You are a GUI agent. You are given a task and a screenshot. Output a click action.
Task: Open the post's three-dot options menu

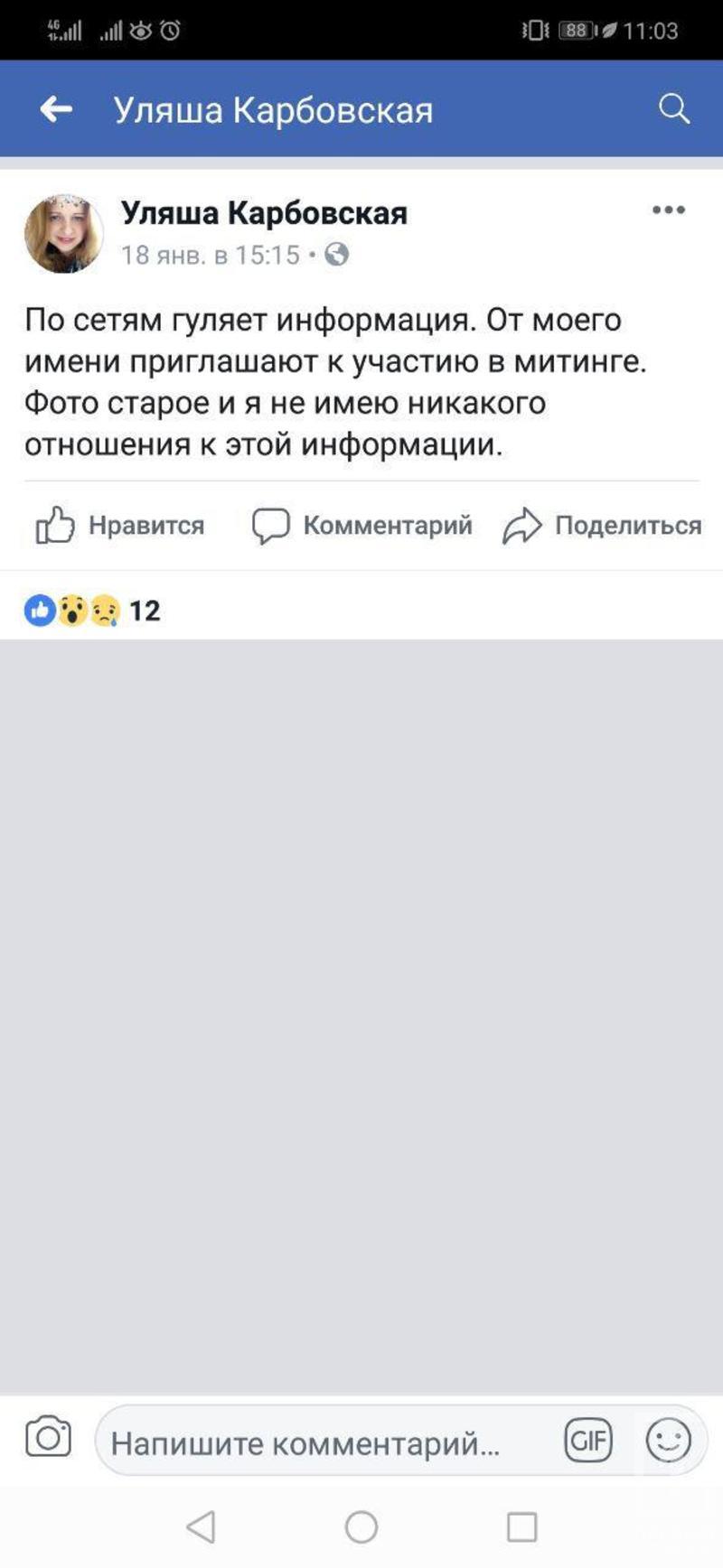coord(668,210)
